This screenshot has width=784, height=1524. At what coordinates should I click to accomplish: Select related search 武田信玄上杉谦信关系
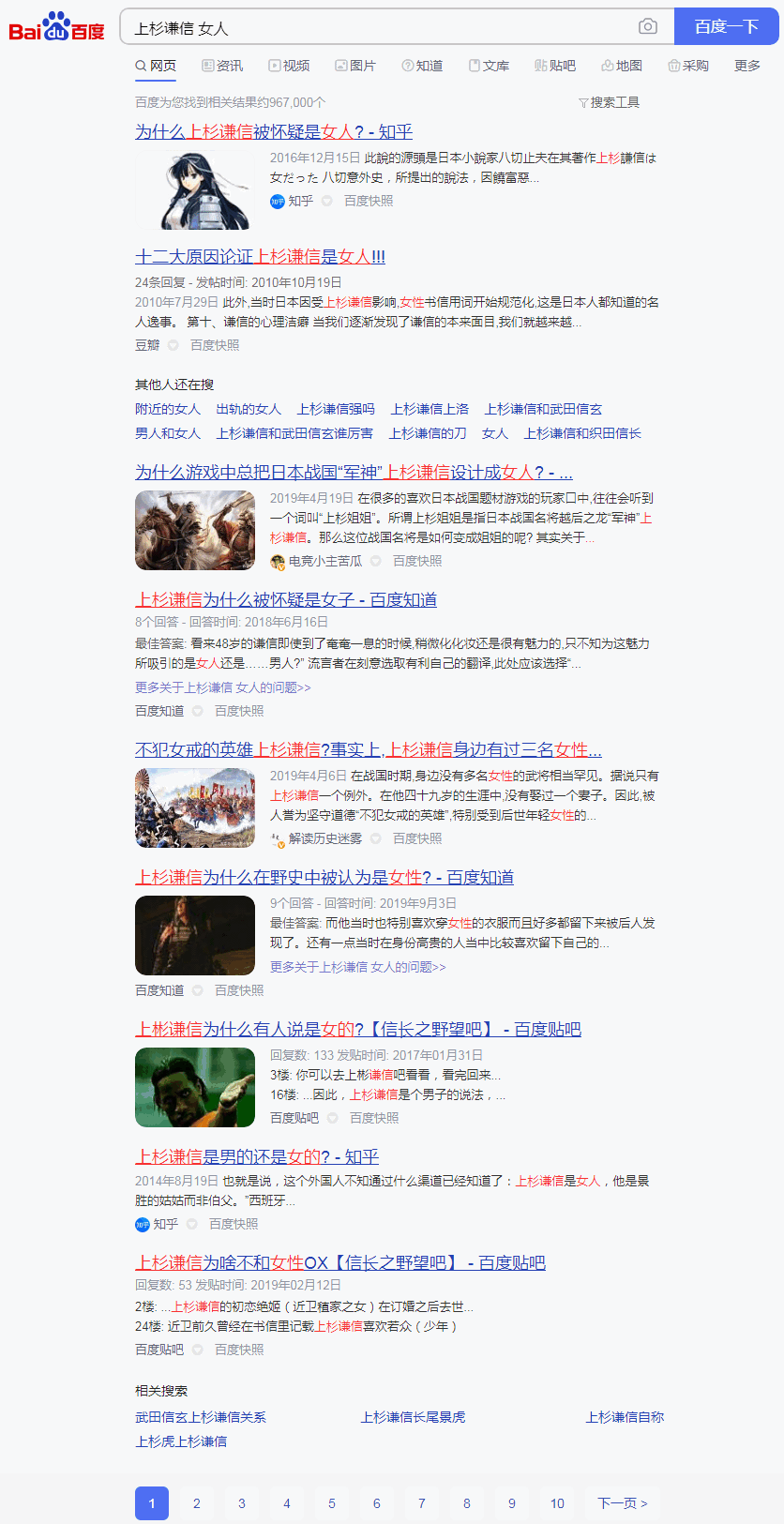coord(201,1417)
